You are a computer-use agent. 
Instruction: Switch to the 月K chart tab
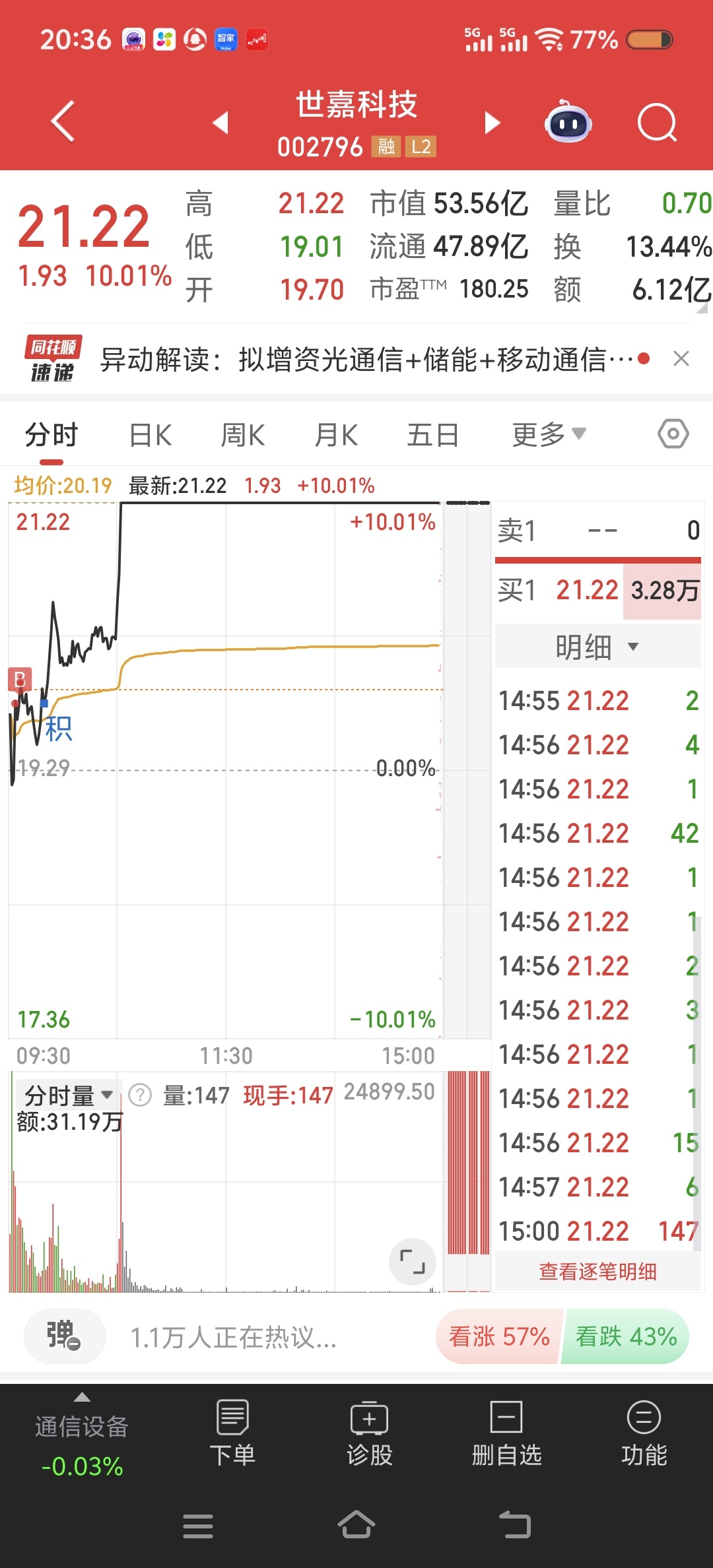(336, 436)
